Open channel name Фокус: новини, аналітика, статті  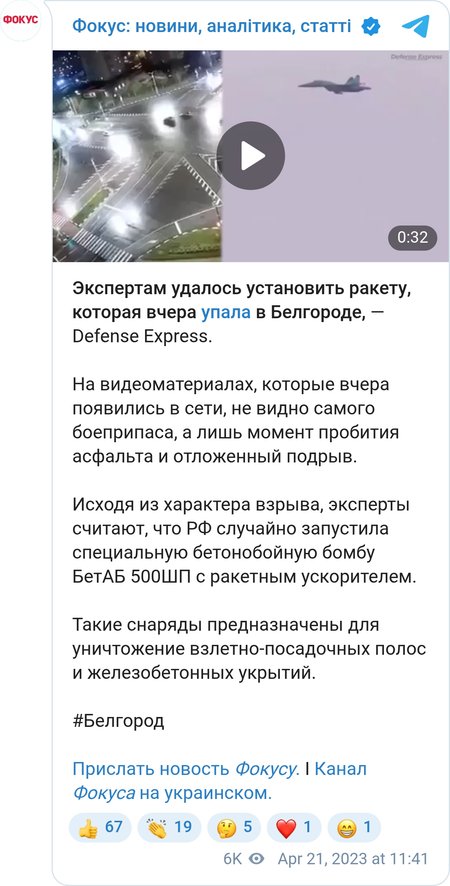tap(211, 26)
